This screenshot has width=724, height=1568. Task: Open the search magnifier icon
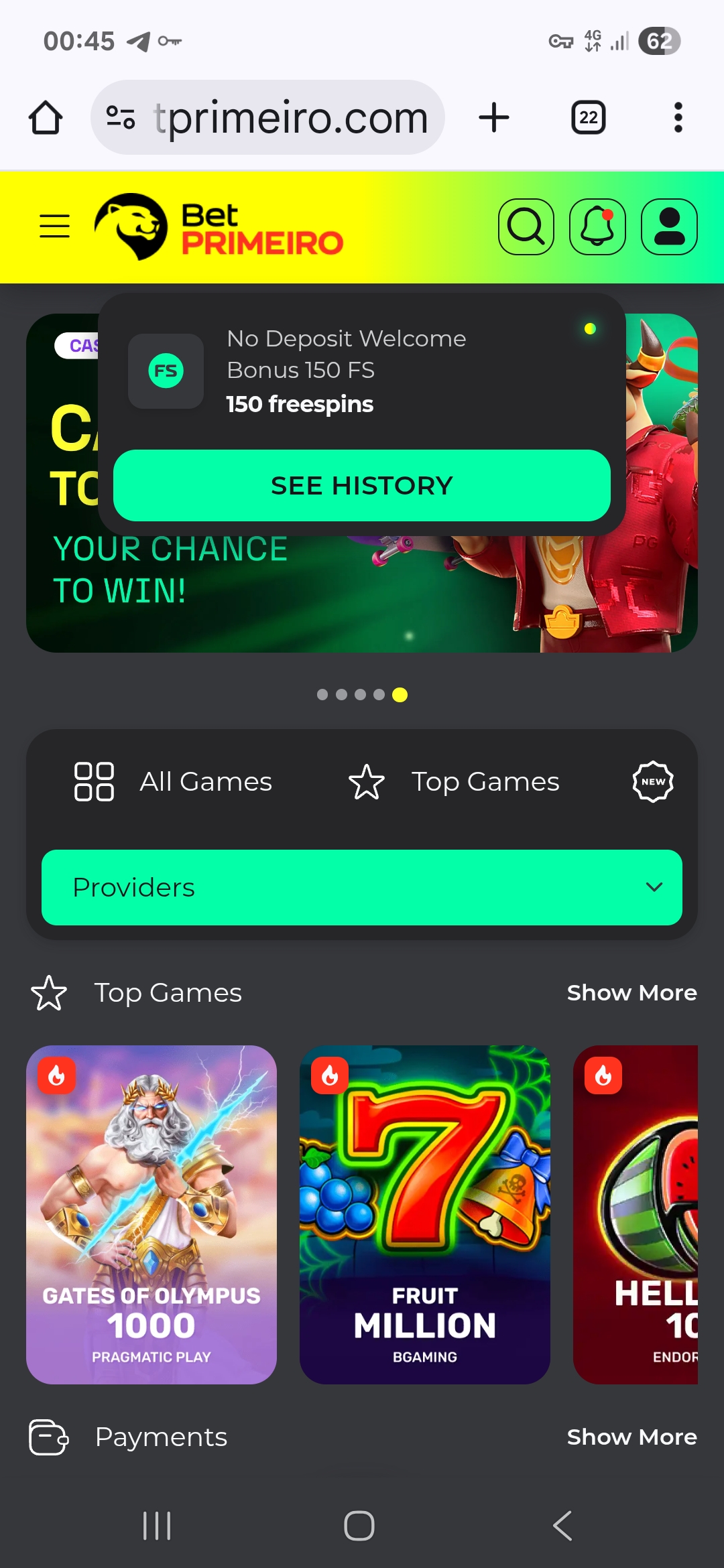(x=526, y=226)
